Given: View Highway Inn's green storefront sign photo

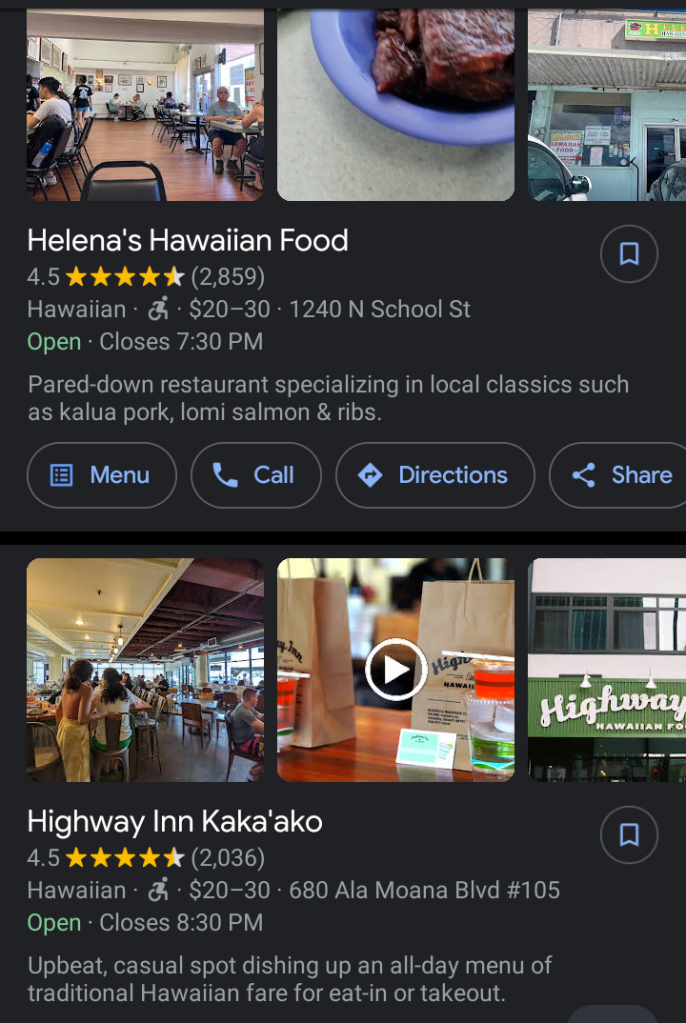Looking at the screenshot, I should (x=607, y=669).
